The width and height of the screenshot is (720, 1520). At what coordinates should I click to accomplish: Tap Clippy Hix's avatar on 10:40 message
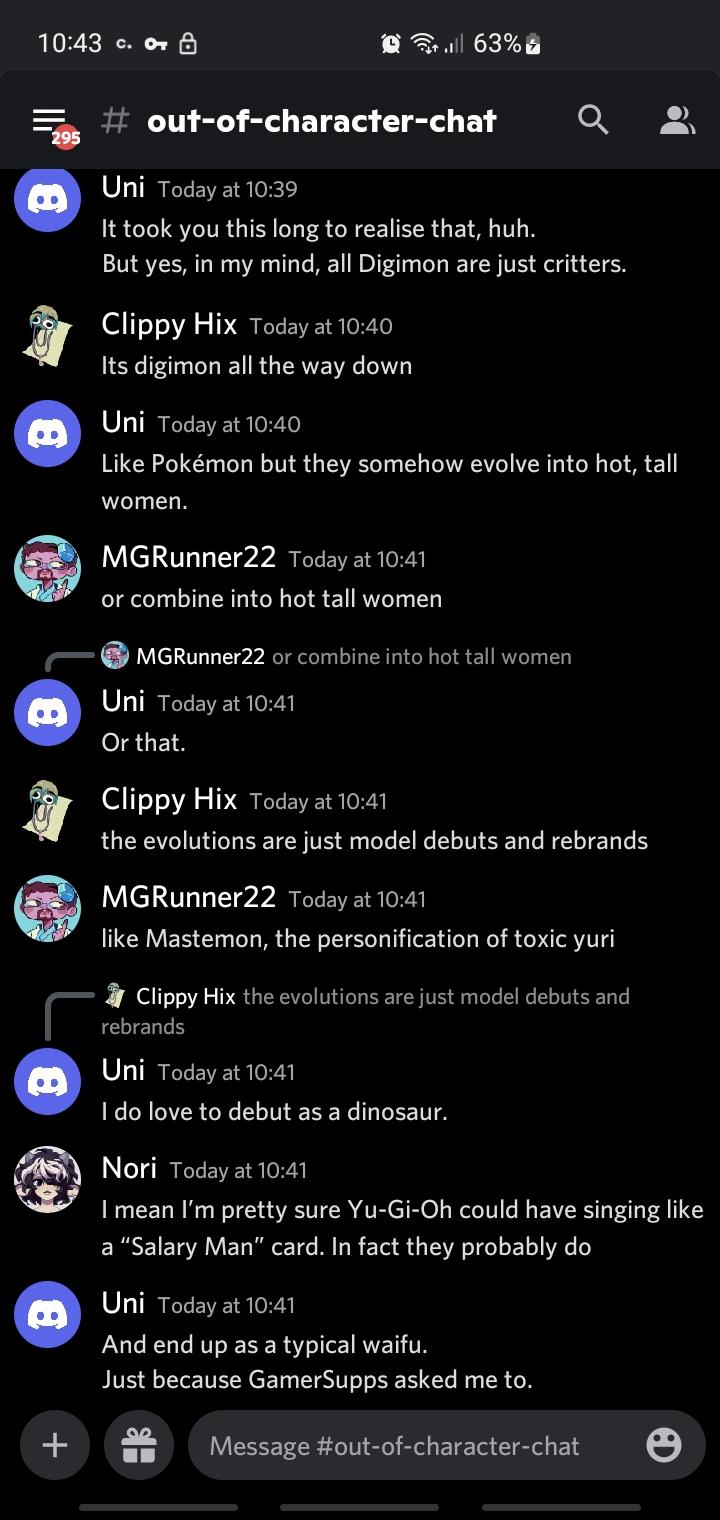tap(47, 336)
